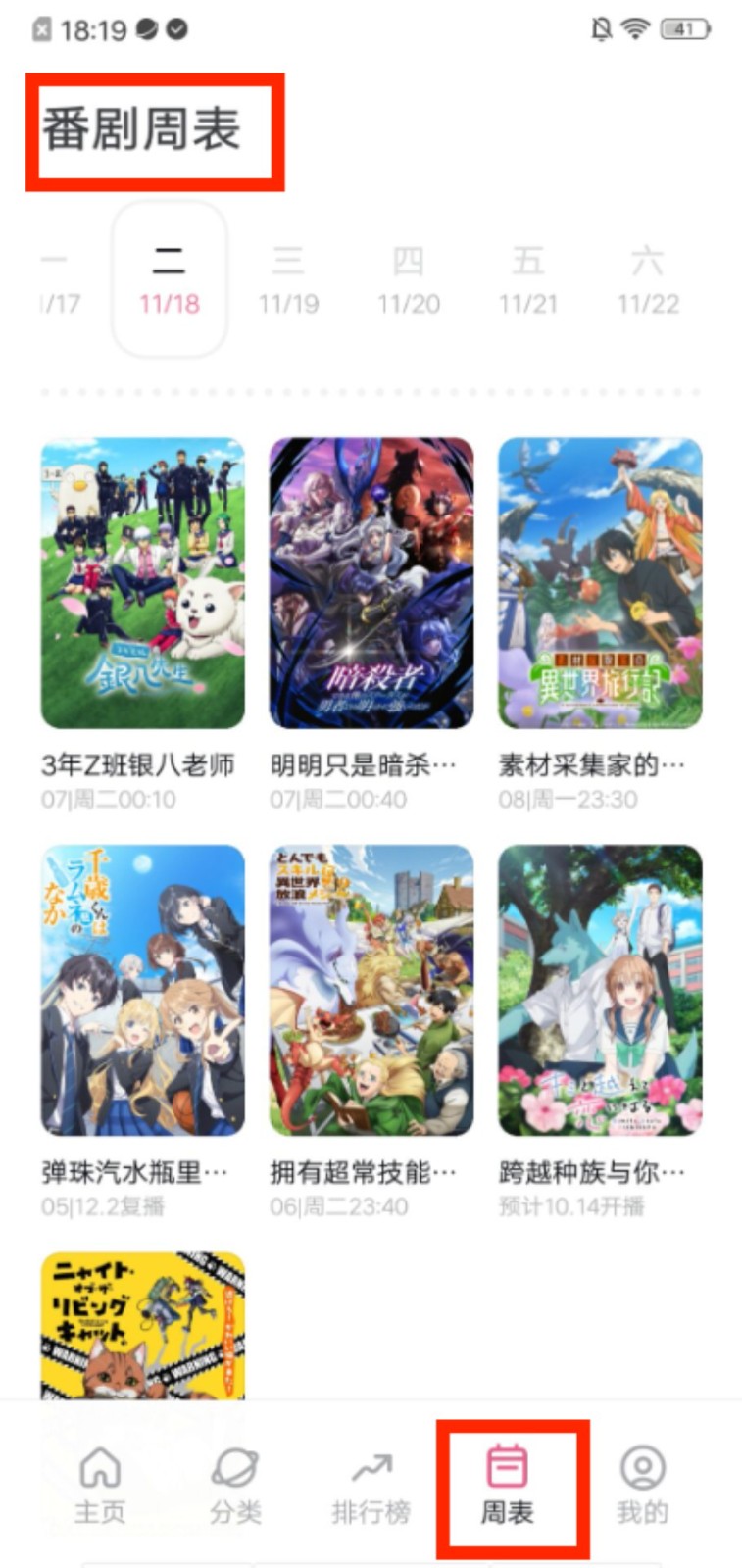Screen dimensions: 742x1568
Task: Open 3年Z班银八老师 anime
Action: [143, 583]
